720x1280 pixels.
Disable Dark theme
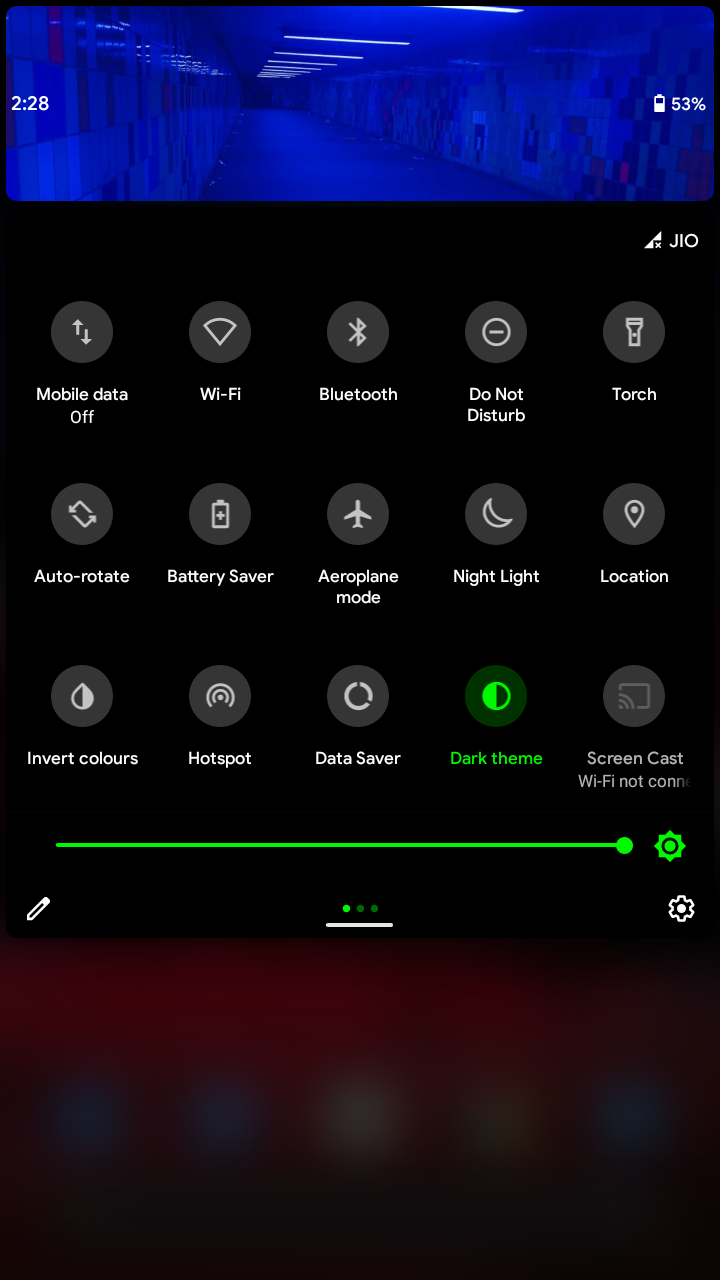click(x=496, y=696)
